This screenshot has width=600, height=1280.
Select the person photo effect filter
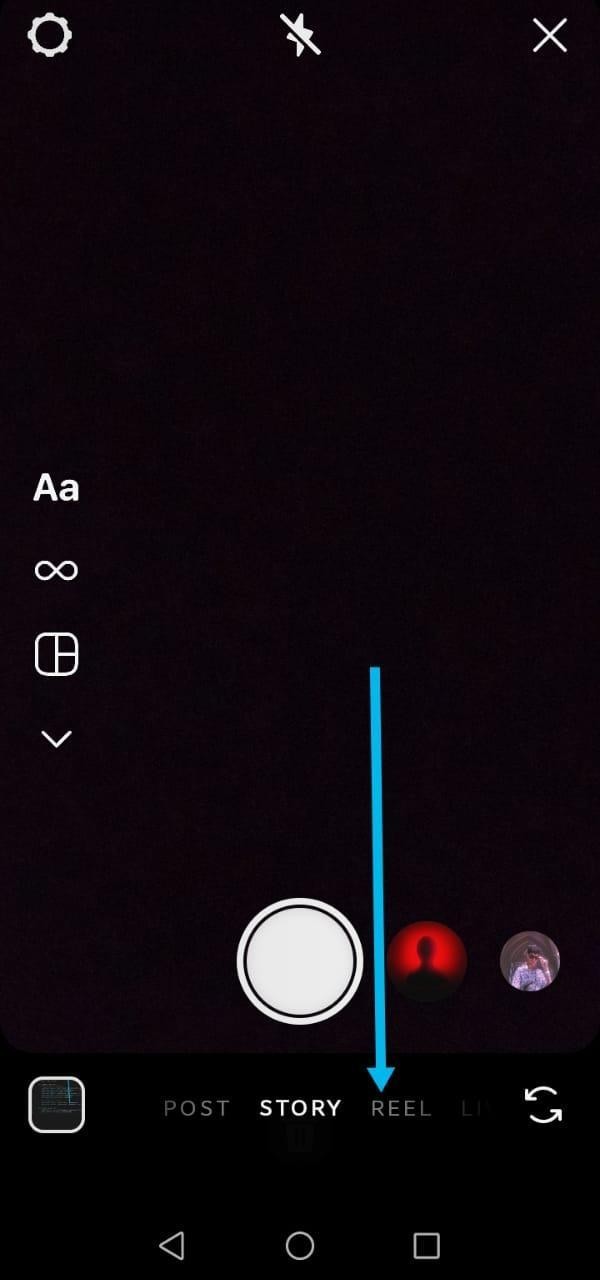pyautogui.click(x=530, y=962)
